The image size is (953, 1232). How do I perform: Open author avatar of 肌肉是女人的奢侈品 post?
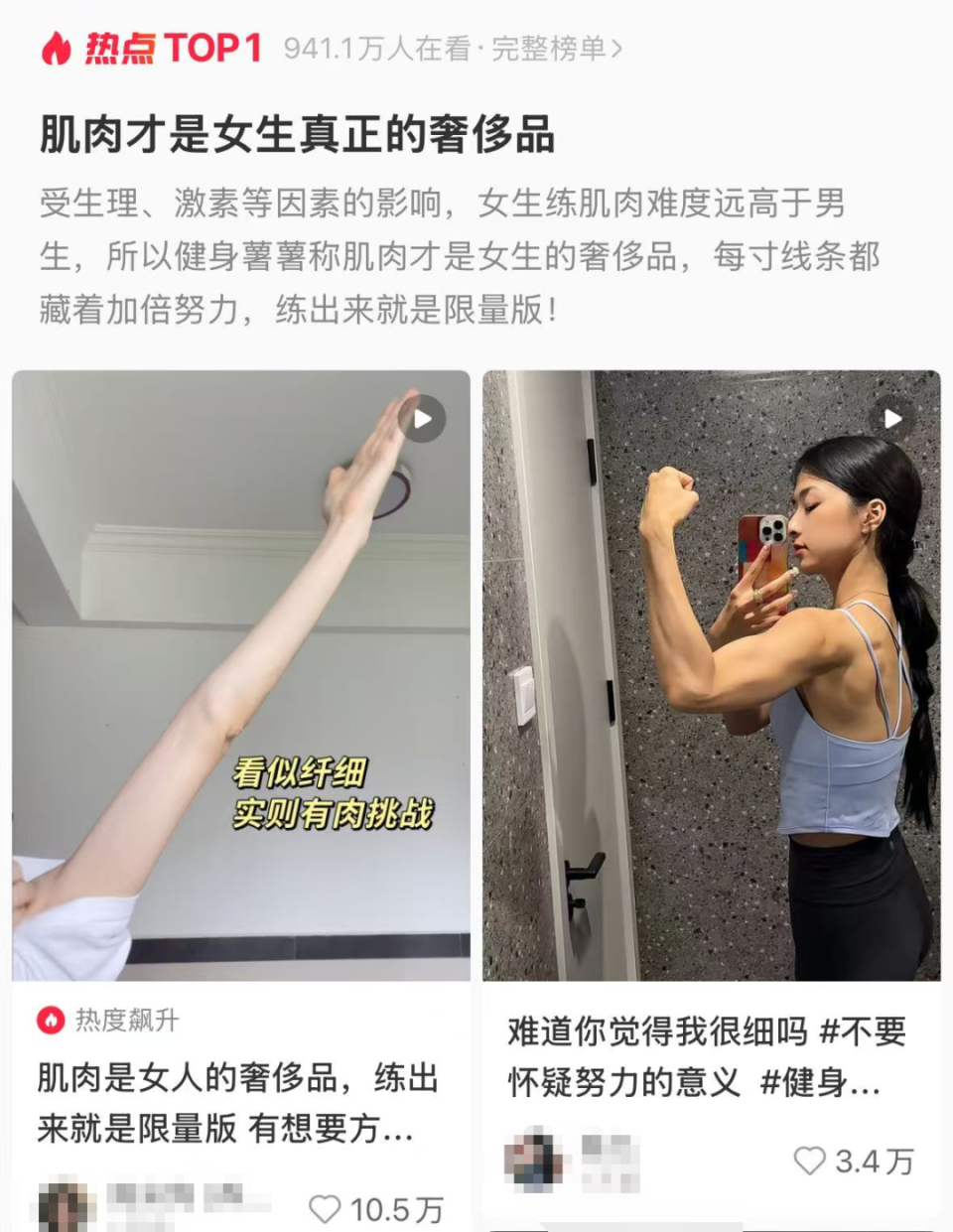click(65, 1206)
